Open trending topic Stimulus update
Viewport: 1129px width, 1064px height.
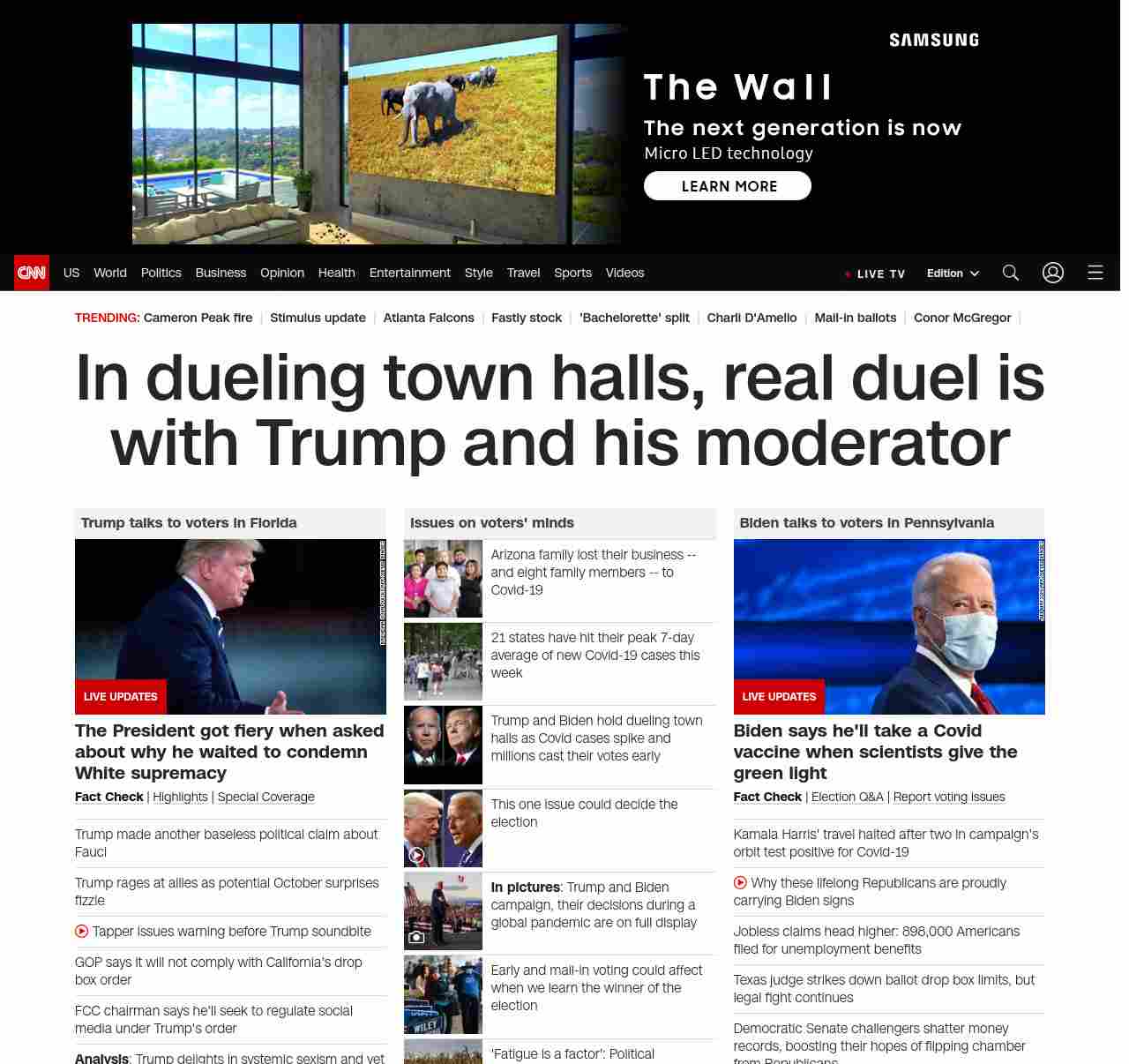point(318,318)
